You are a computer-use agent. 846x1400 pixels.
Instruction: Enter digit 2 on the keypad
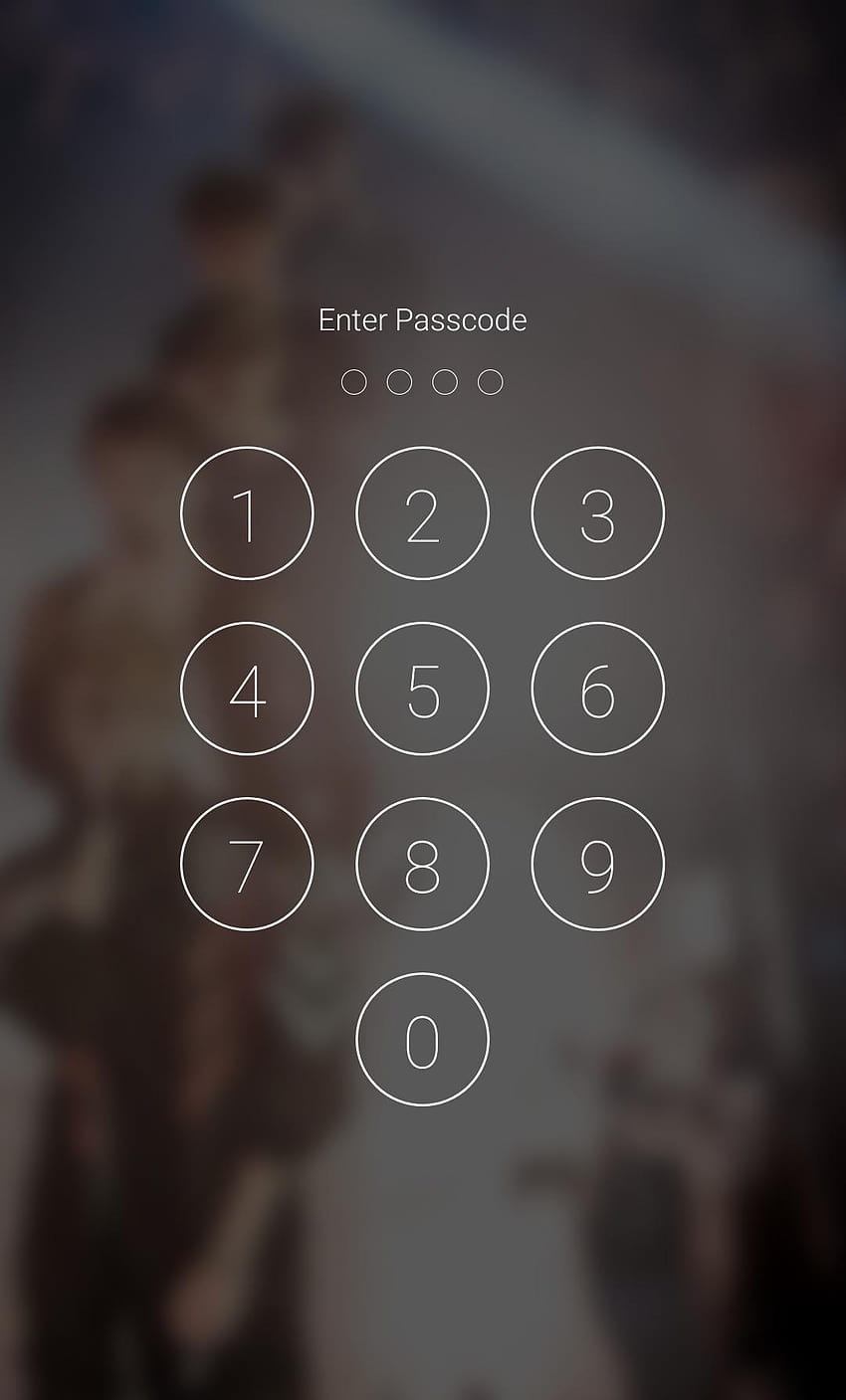422,513
